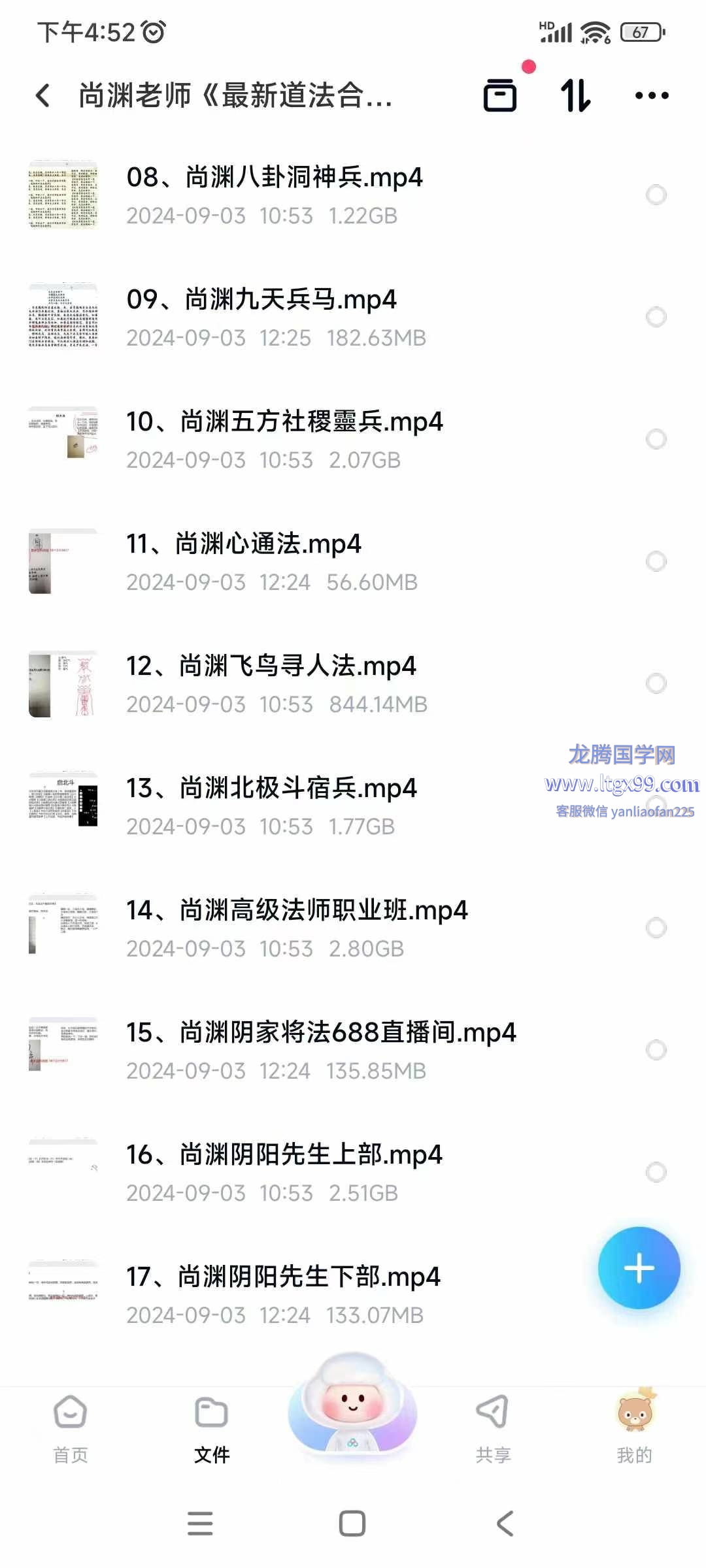The height and width of the screenshot is (1568, 706).
Task: Open the astronaut assistant in the bottom bar
Action: pos(352,1405)
